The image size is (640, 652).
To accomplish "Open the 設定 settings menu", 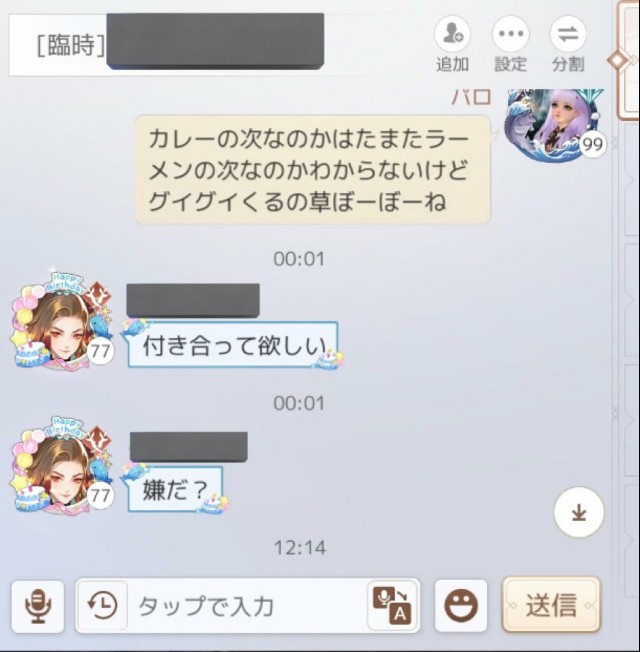I will (510, 36).
